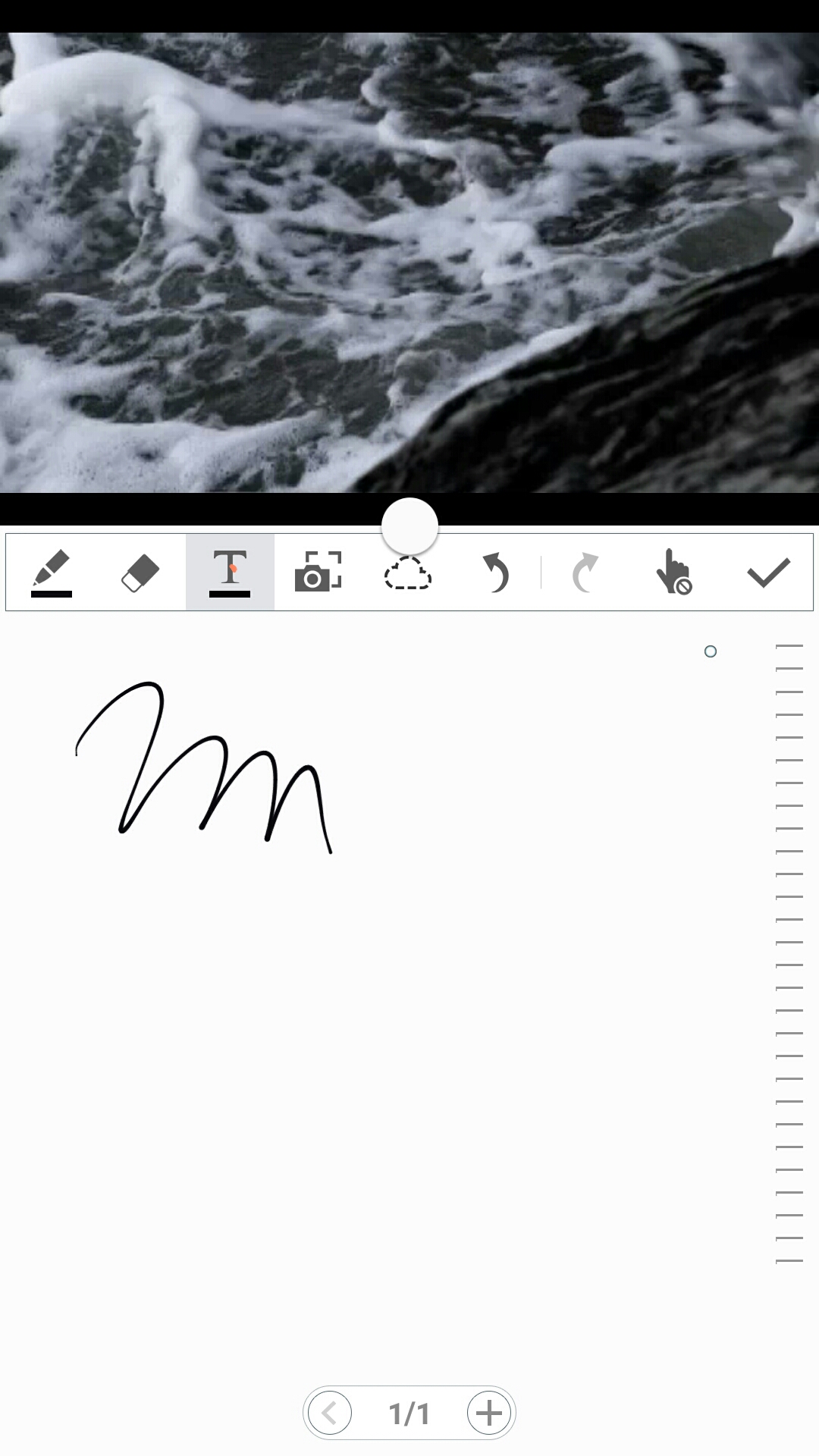
Task: Add a new page
Action: [x=489, y=1413]
